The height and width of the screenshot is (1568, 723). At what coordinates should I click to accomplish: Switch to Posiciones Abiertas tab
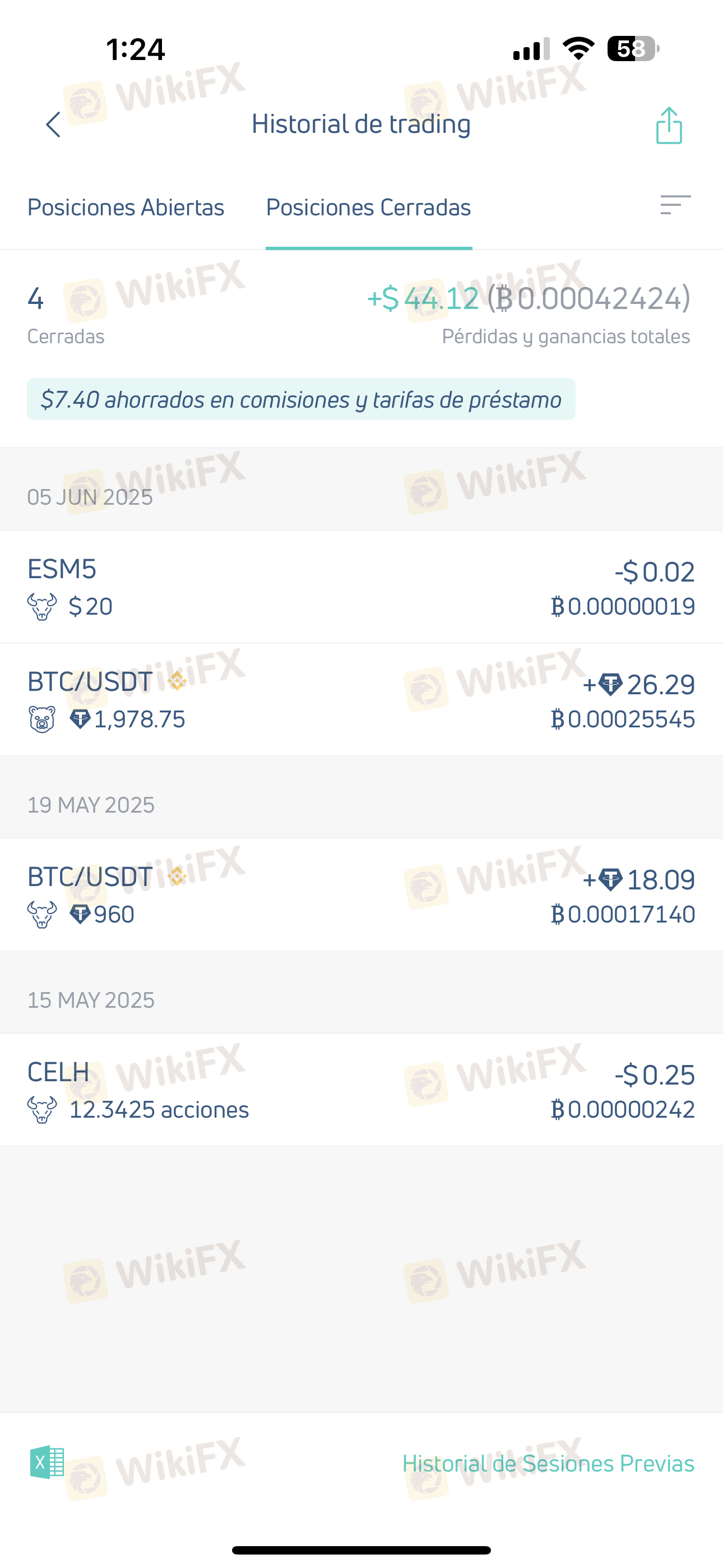126,207
